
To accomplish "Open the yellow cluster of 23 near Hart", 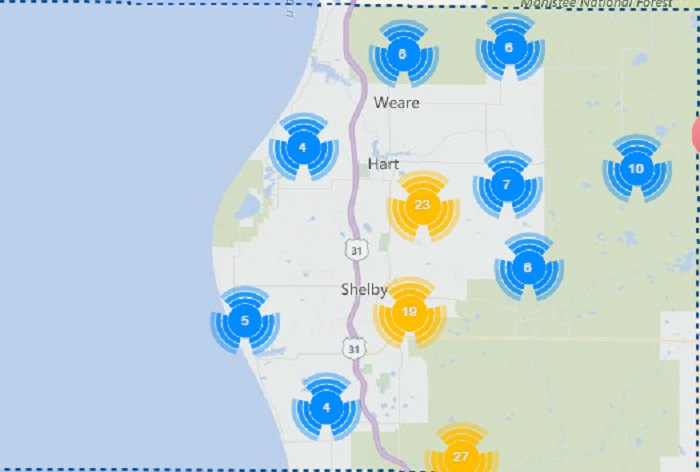I will 423,205.
